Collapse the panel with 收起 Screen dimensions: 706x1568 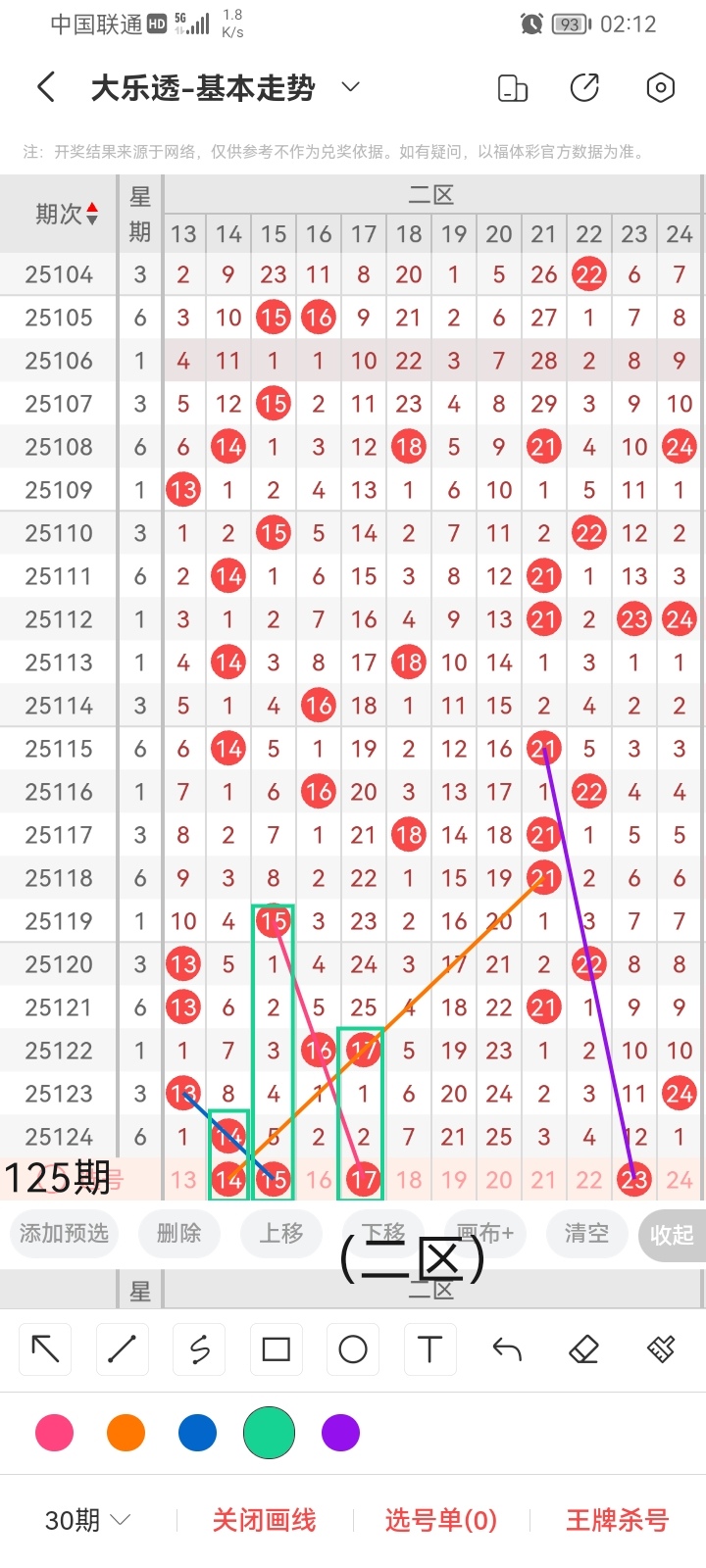(671, 1235)
